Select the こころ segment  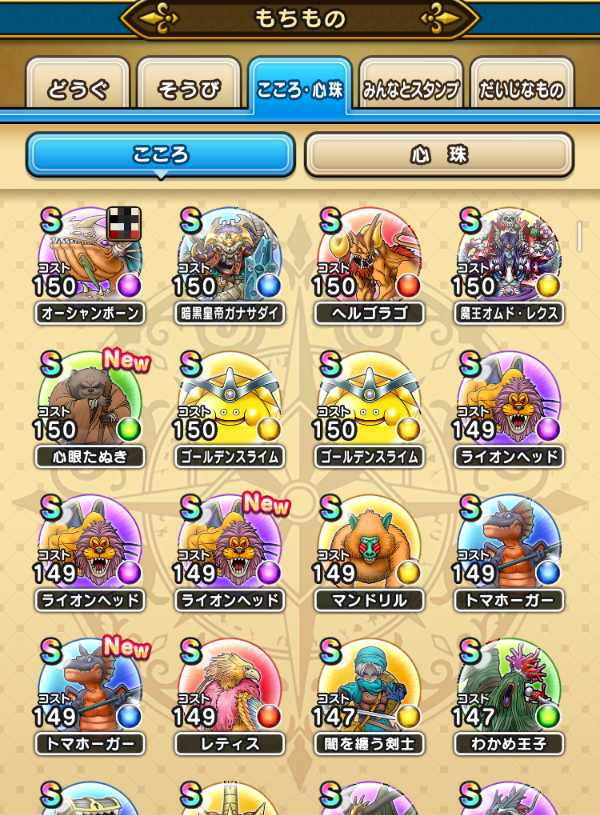(x=160, y=155)
